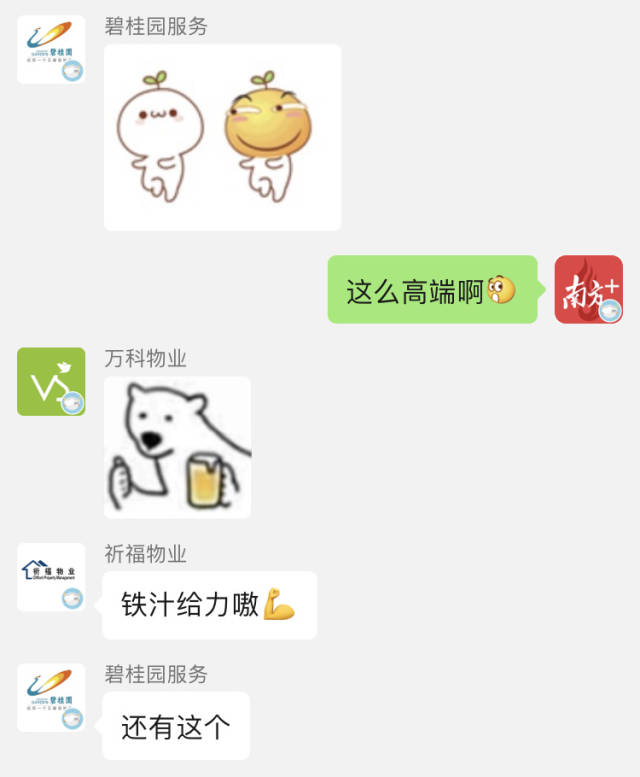
Task: Open 万科物业's profile via its avatar
Action: coord(51,381)
